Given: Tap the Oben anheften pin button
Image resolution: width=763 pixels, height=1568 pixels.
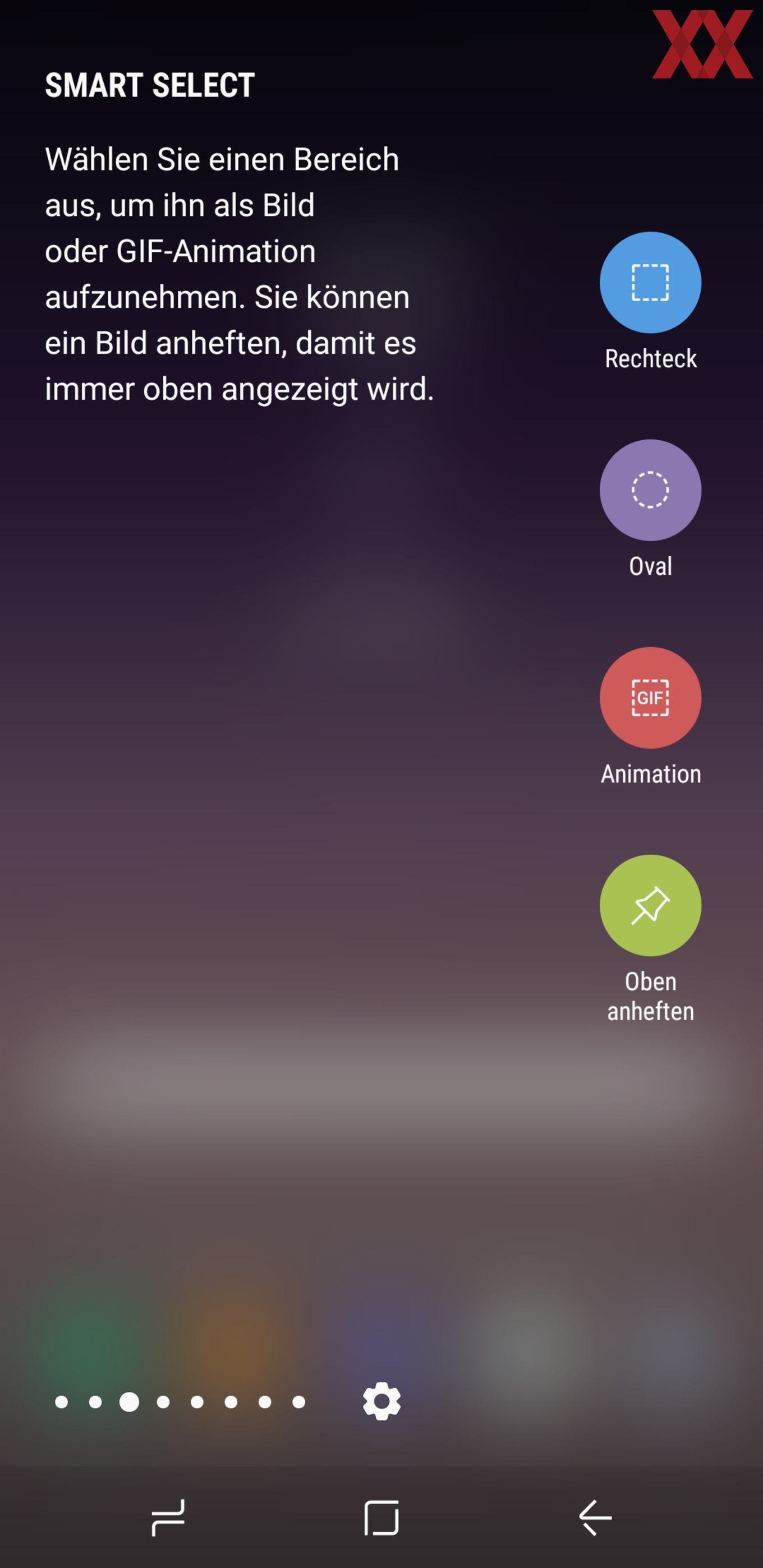Looking at the screenshot, I should tap(650, 905).
